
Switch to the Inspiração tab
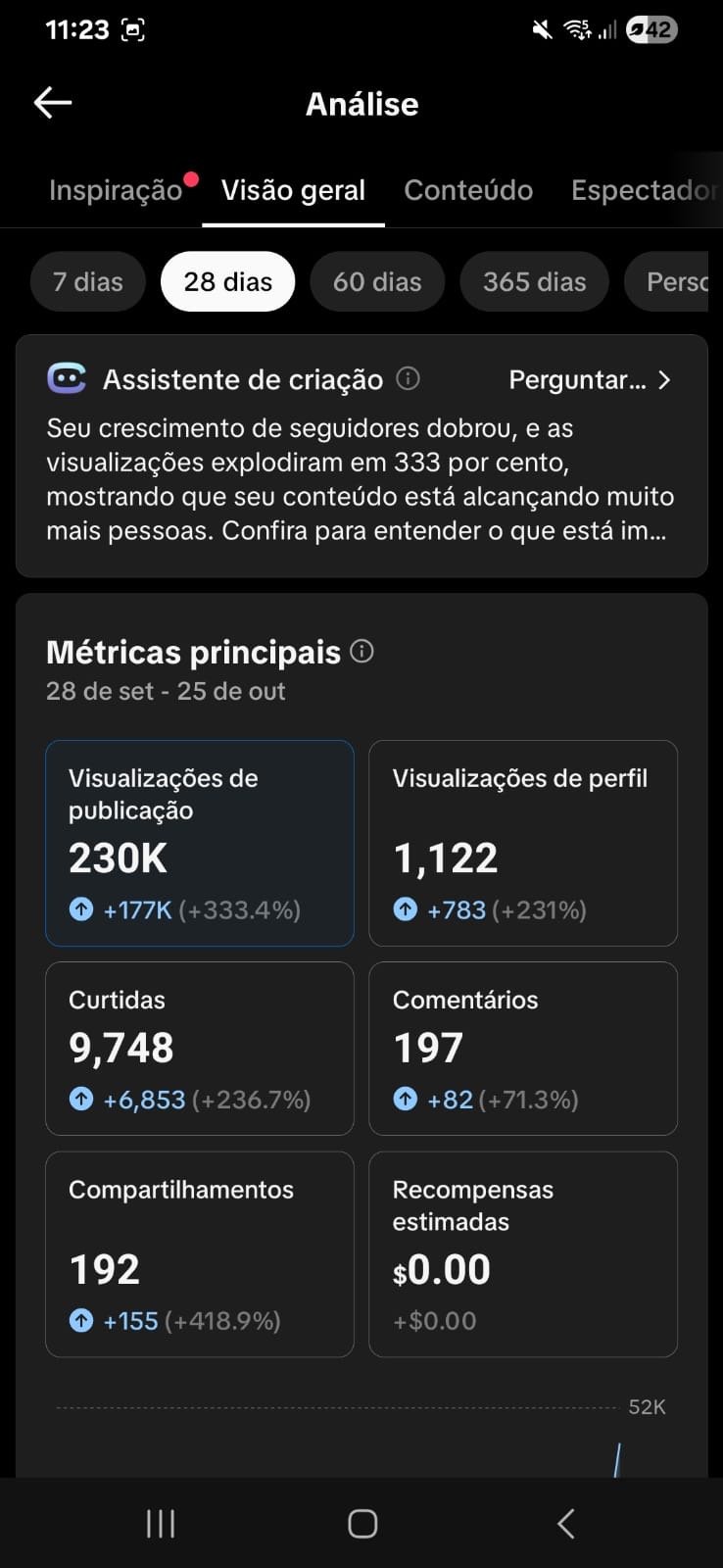click(x=116, y=190)
